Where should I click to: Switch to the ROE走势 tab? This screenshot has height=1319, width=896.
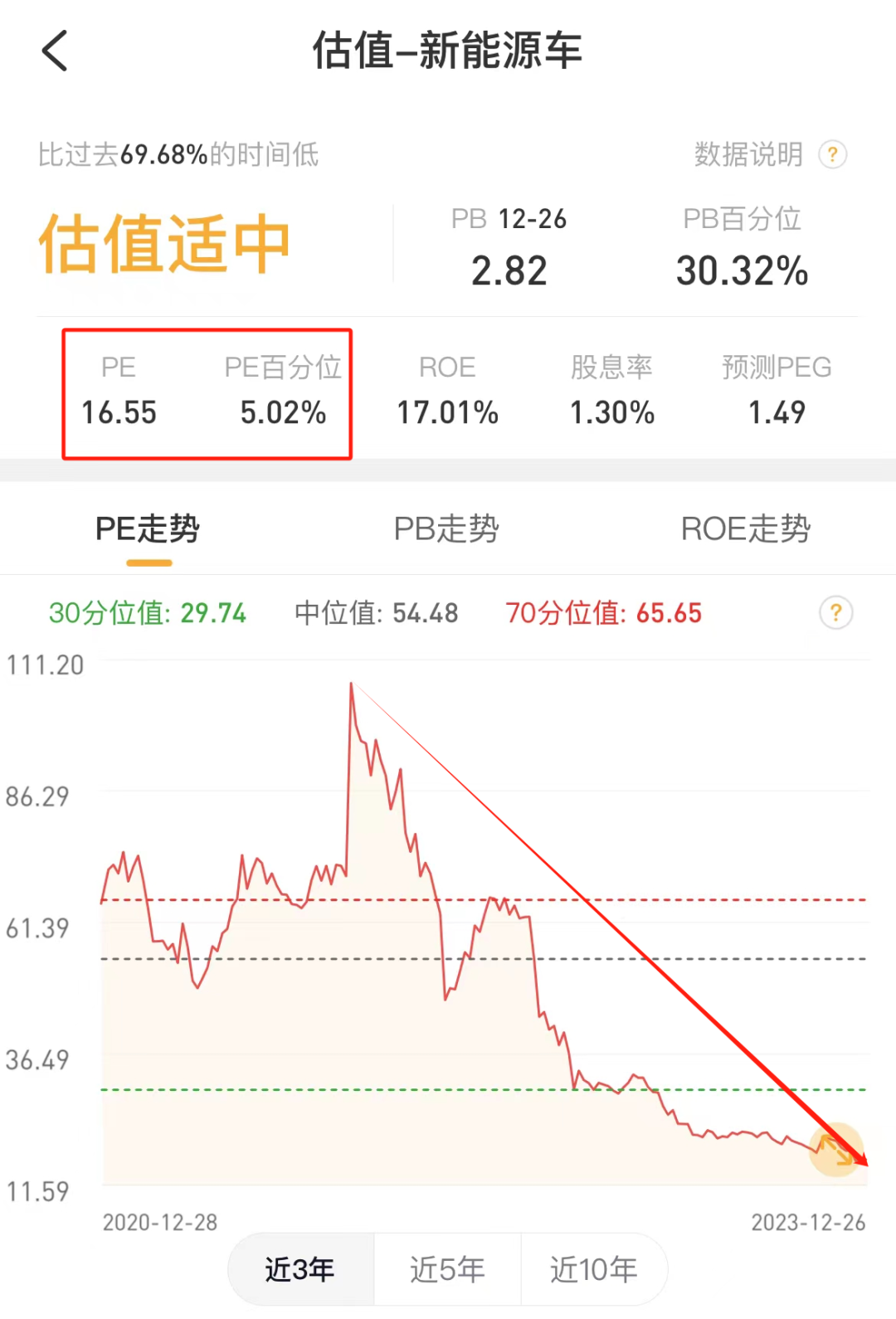pos(745,529)
